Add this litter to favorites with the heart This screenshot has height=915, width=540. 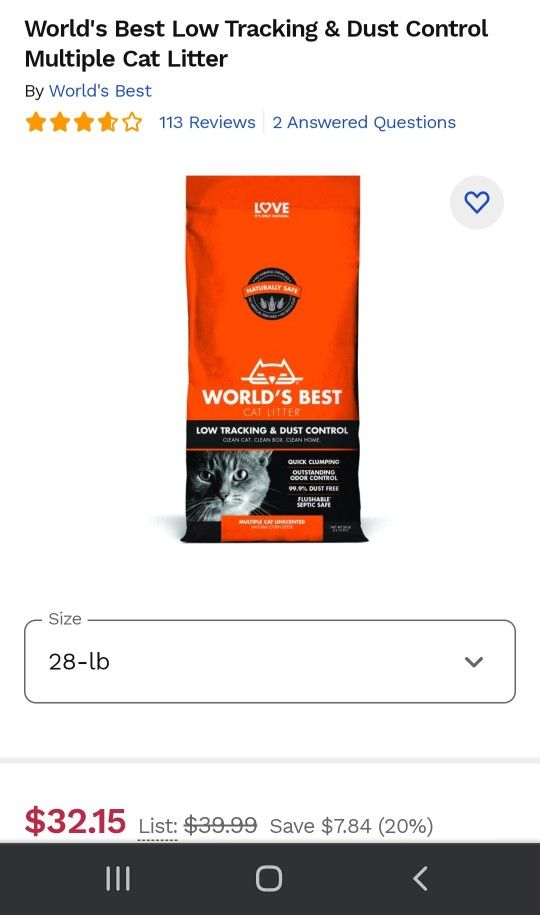coord(476,202)
